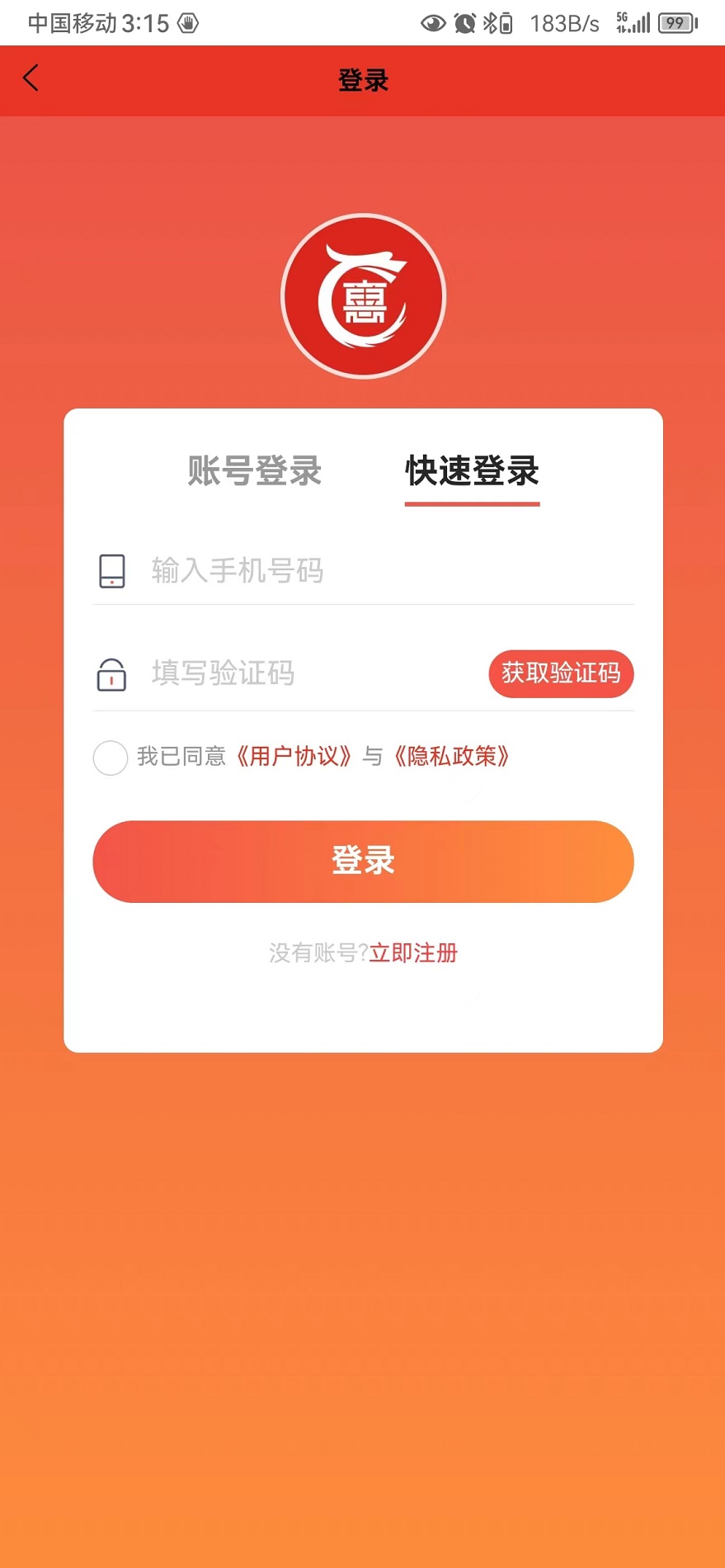725x1568 pixels.
Task: Click the phone icon beside number field
Action: [111, 570]
